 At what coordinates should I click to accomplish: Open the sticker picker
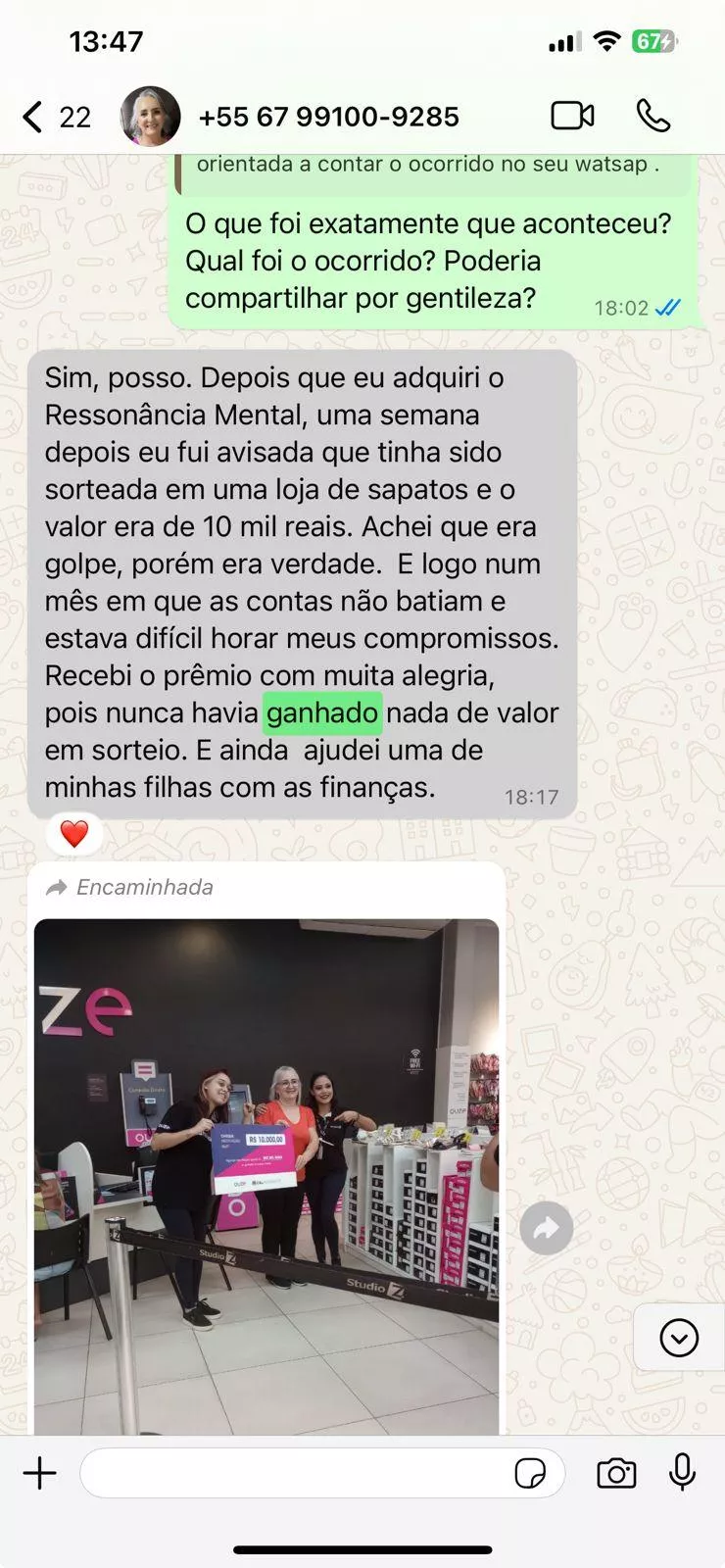click(x=530, y=1473)
